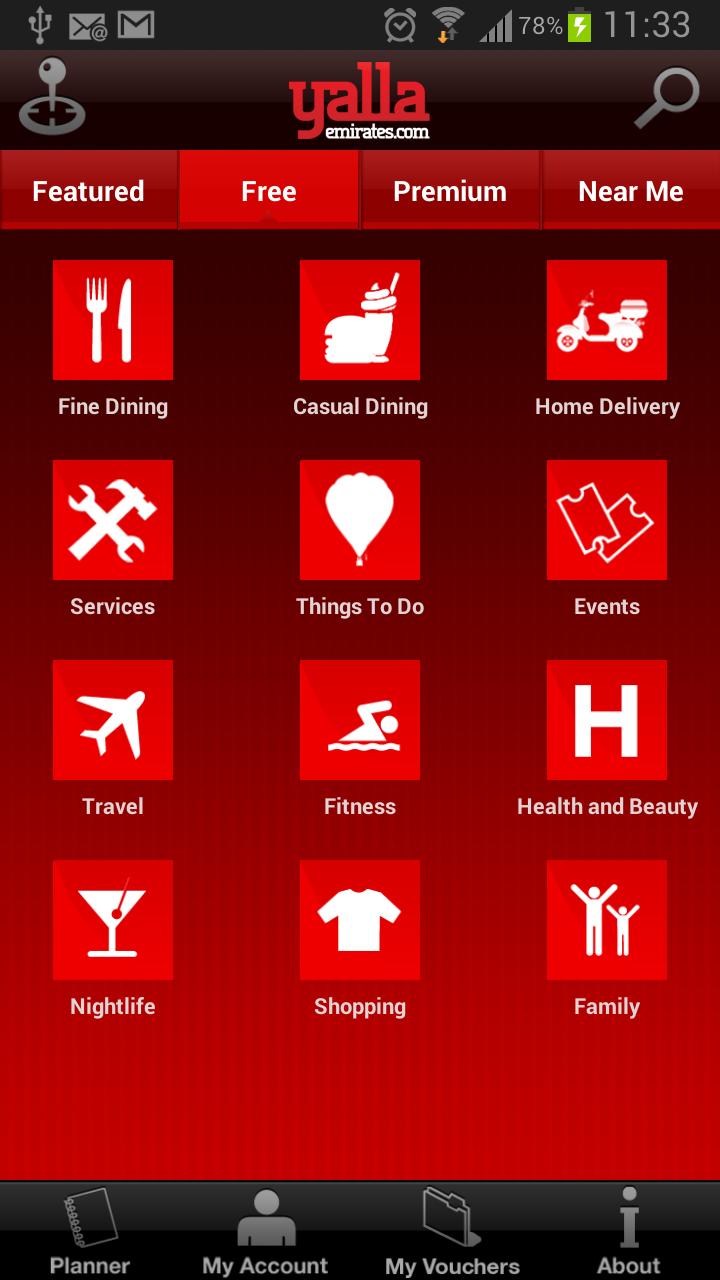Explore Things To Do

point(360,520)
